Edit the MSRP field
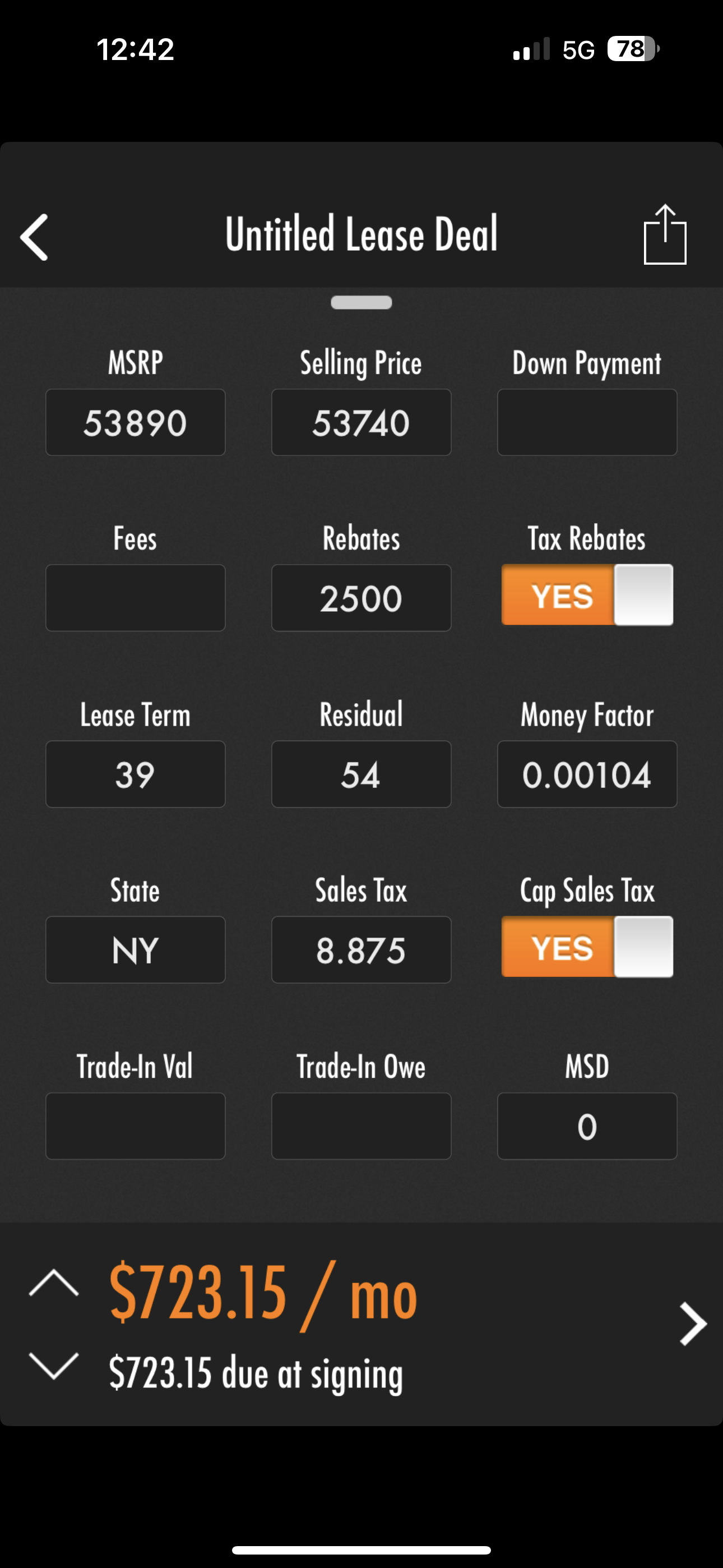The width and height of the screenshot is (723, 1568). click(135, 422)
